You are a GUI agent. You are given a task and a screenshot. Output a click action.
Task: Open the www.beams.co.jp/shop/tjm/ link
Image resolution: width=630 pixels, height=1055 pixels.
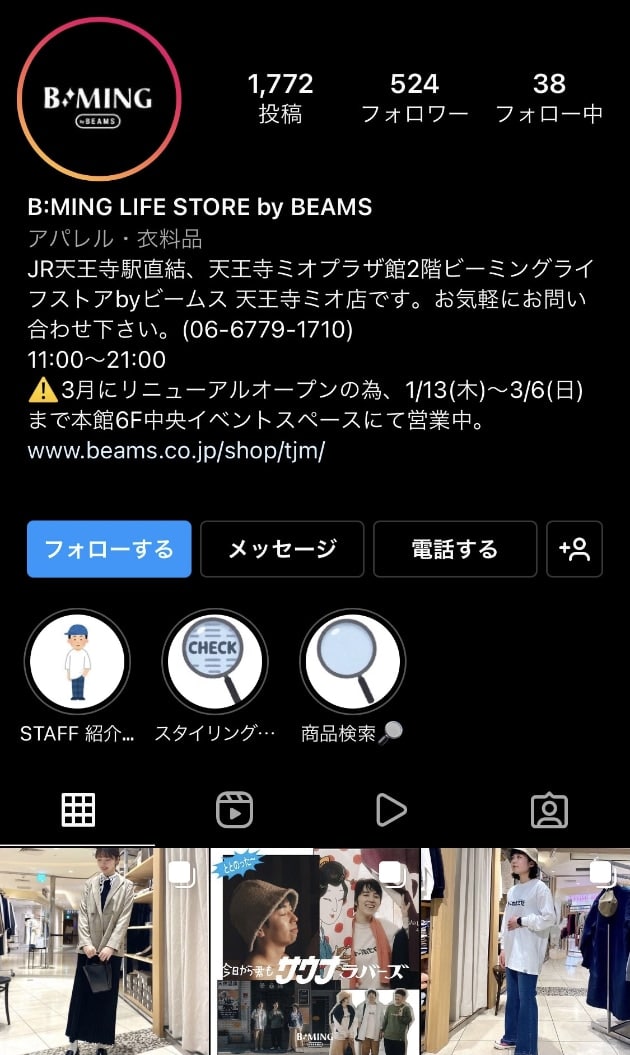tap(176, 450)
